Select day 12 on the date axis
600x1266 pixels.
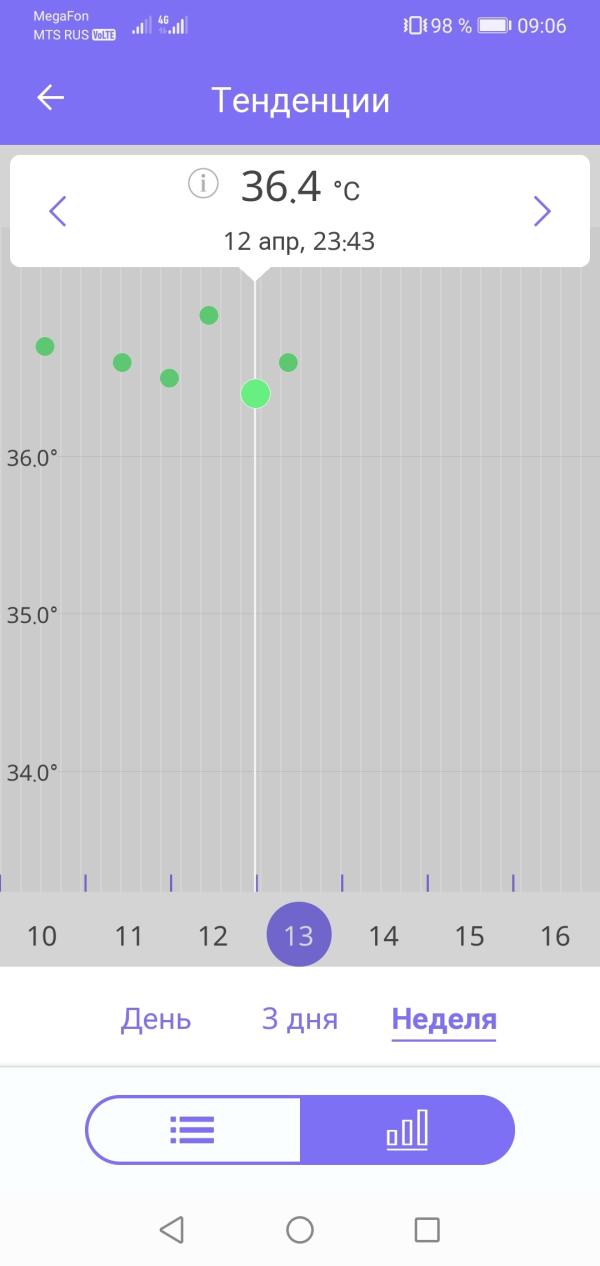[213, 936]
